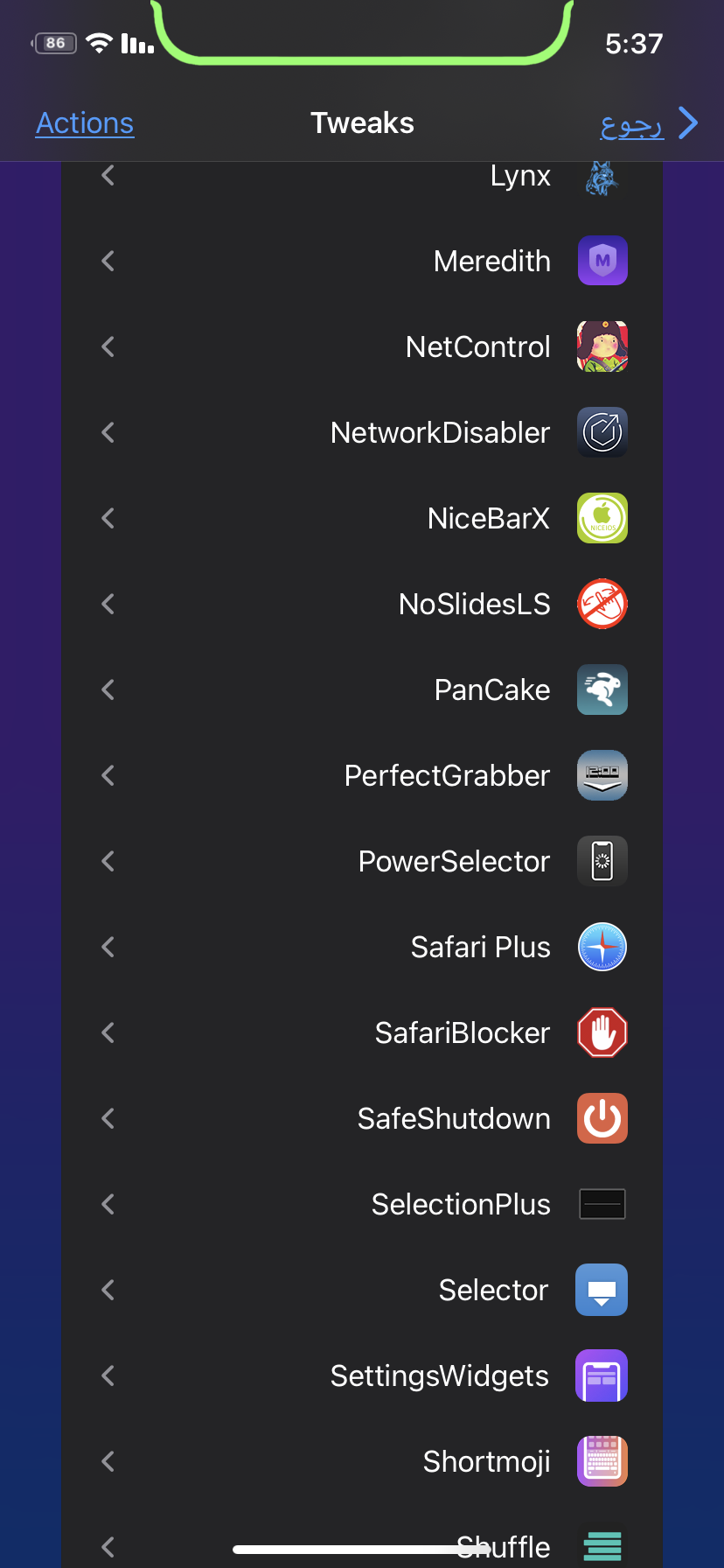This screenshot has width=724, height=1568.
Task: Open NetControl tweak settings
Action: coord(362,346)
